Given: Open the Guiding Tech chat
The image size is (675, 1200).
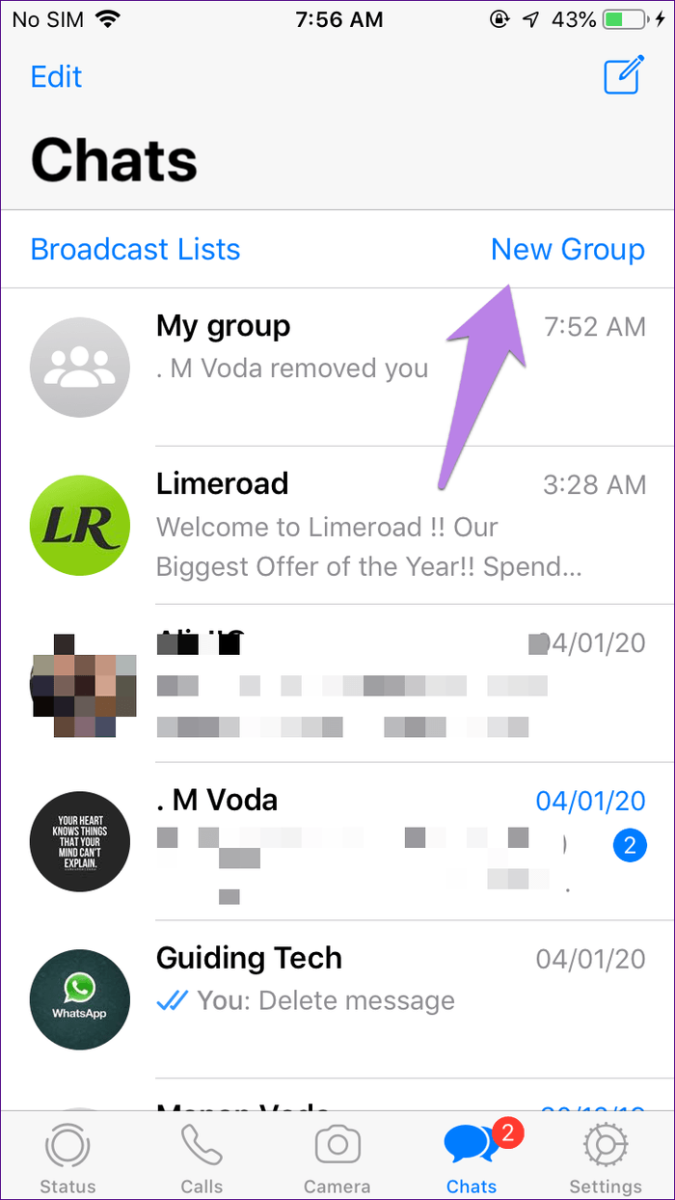Looking at the screenshot, I should pos(337,999).
